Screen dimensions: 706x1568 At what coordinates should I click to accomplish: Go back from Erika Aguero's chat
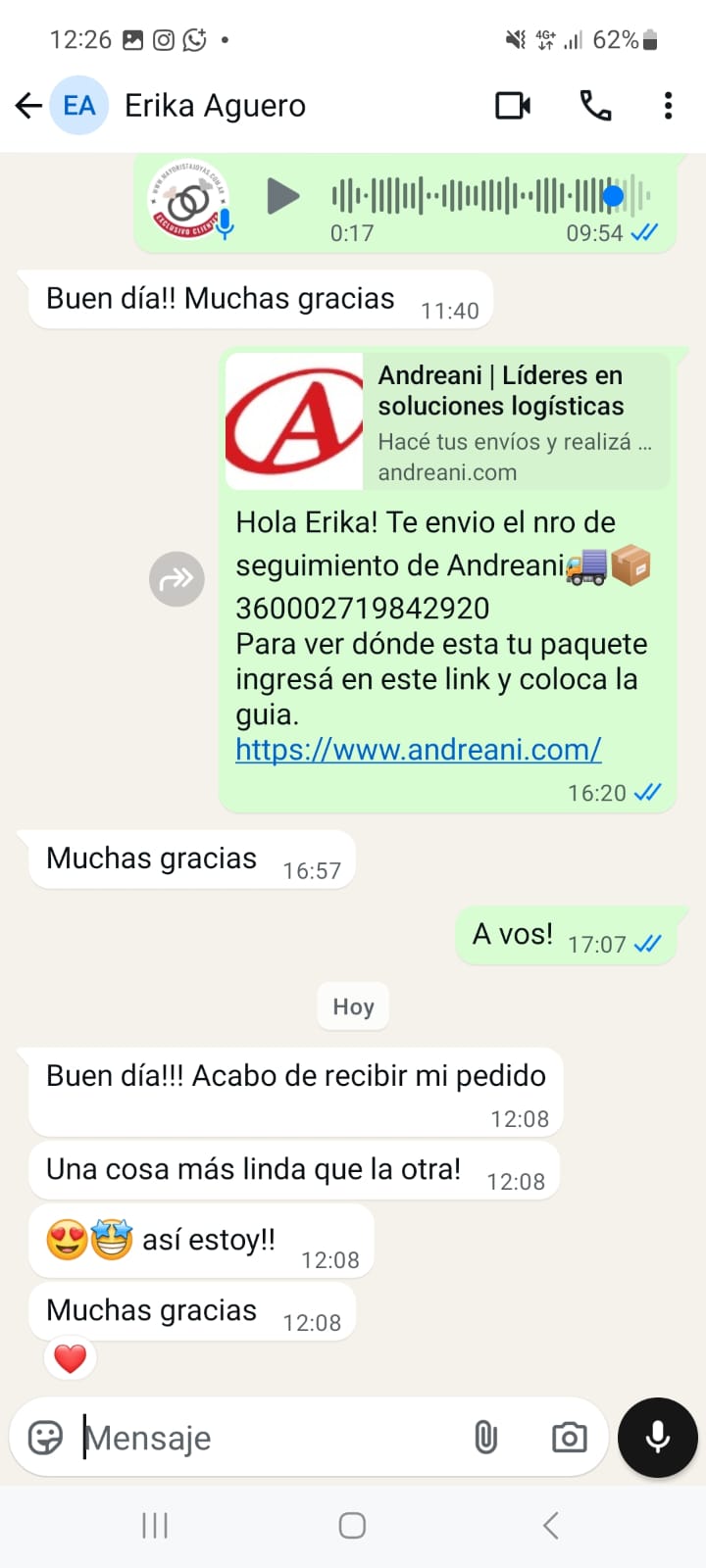tap(28, 105)
